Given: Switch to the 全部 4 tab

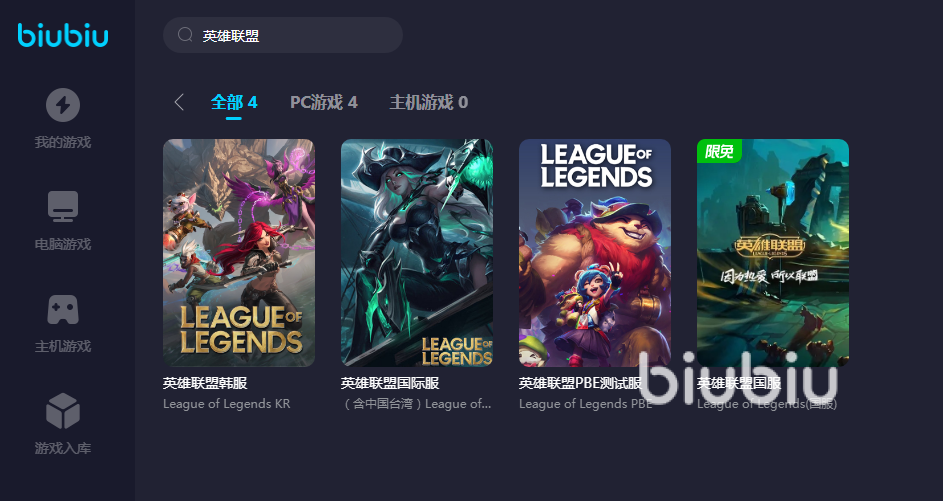Looking at the screenshot, I should (234, 102).
